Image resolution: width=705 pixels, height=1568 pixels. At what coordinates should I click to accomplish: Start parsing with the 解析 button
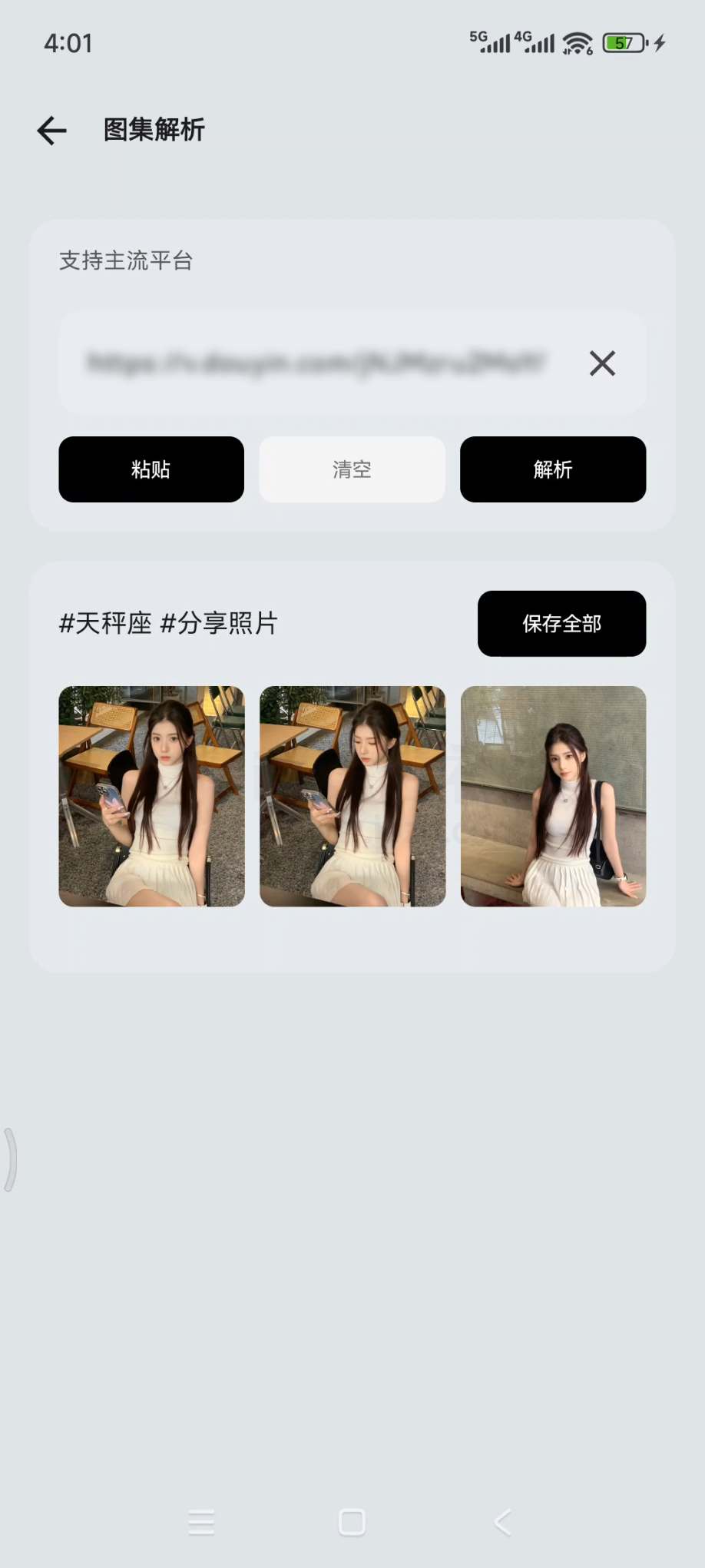pyautogui.click(x=553, y=469)
